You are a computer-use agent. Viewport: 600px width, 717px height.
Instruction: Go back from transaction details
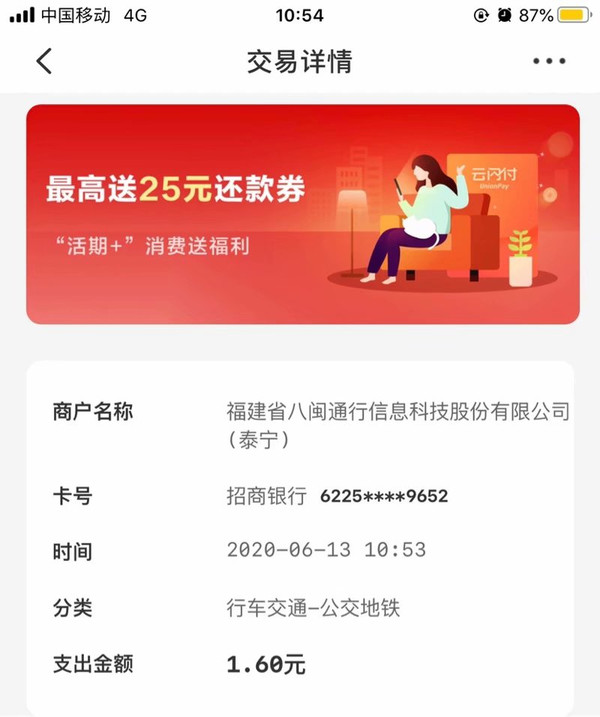(43, 62)
